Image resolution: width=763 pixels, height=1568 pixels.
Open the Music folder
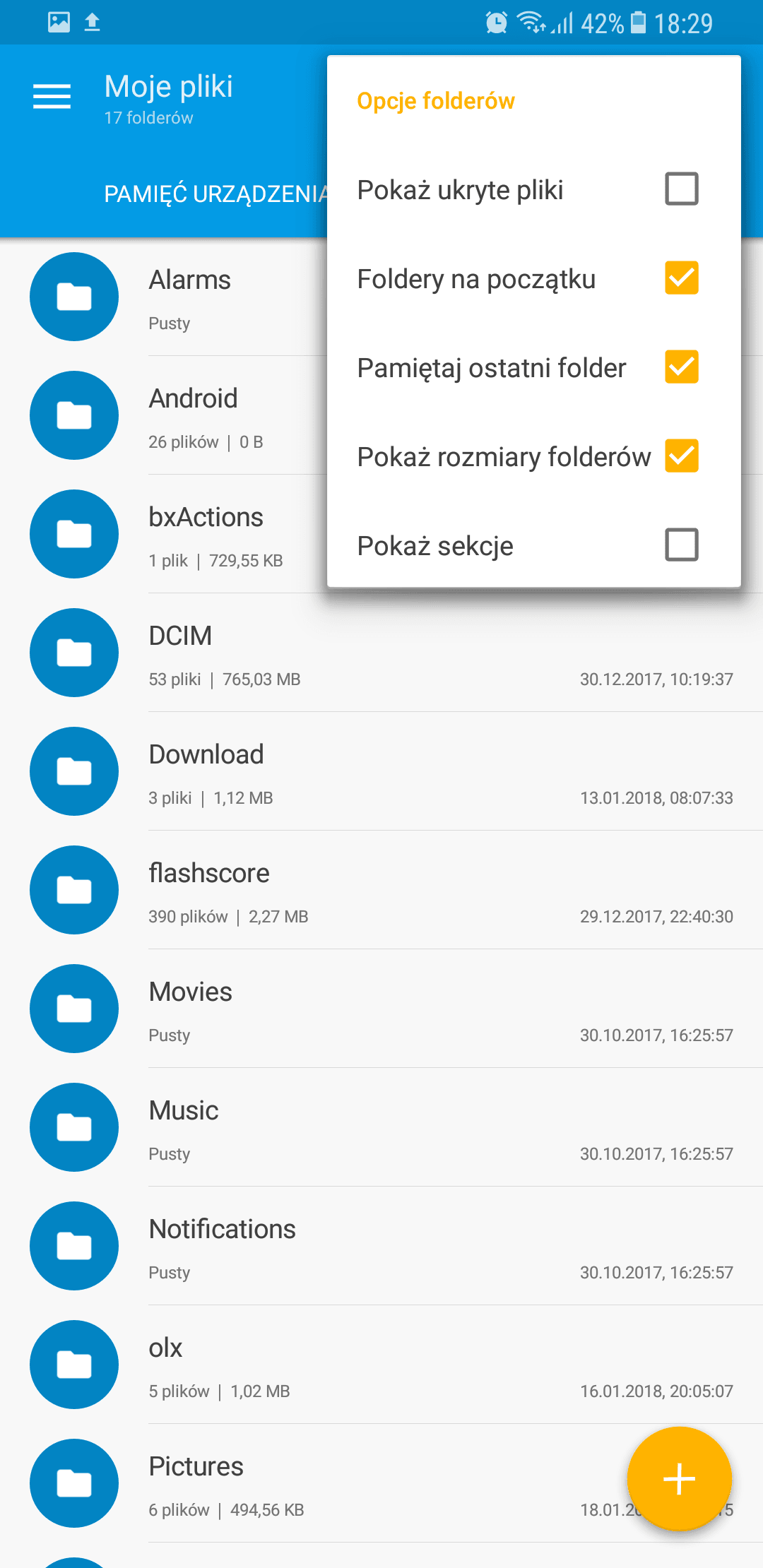point(381,1127)
